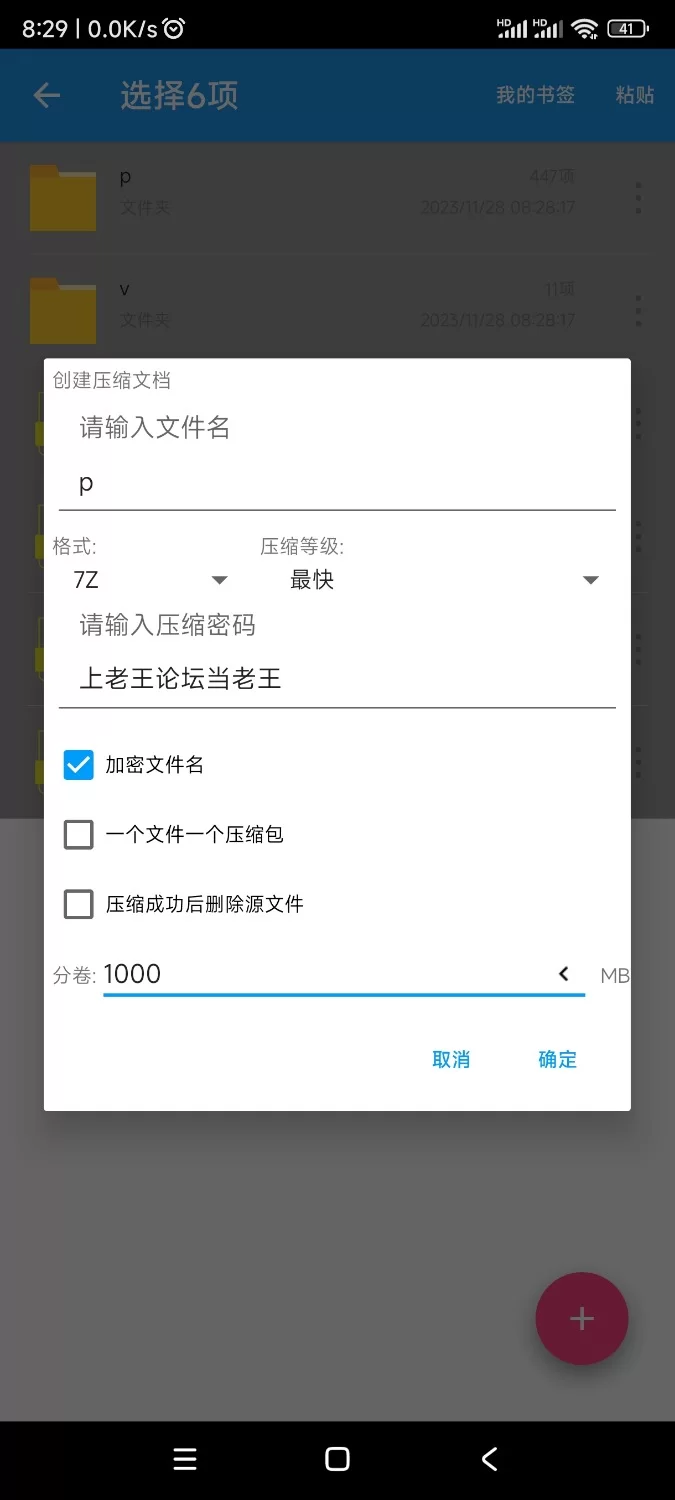The image size is (675, 1500).
Task: Tap the file name input field
Action: [337, 484]
